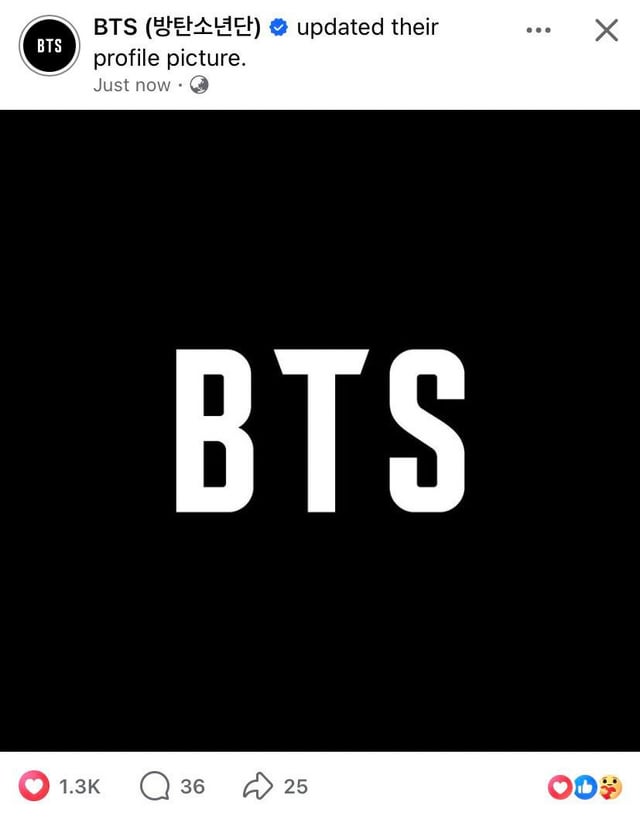640x819 pixels.
Task: Open BTS profile avatar
Action: (x=49, y=46)
